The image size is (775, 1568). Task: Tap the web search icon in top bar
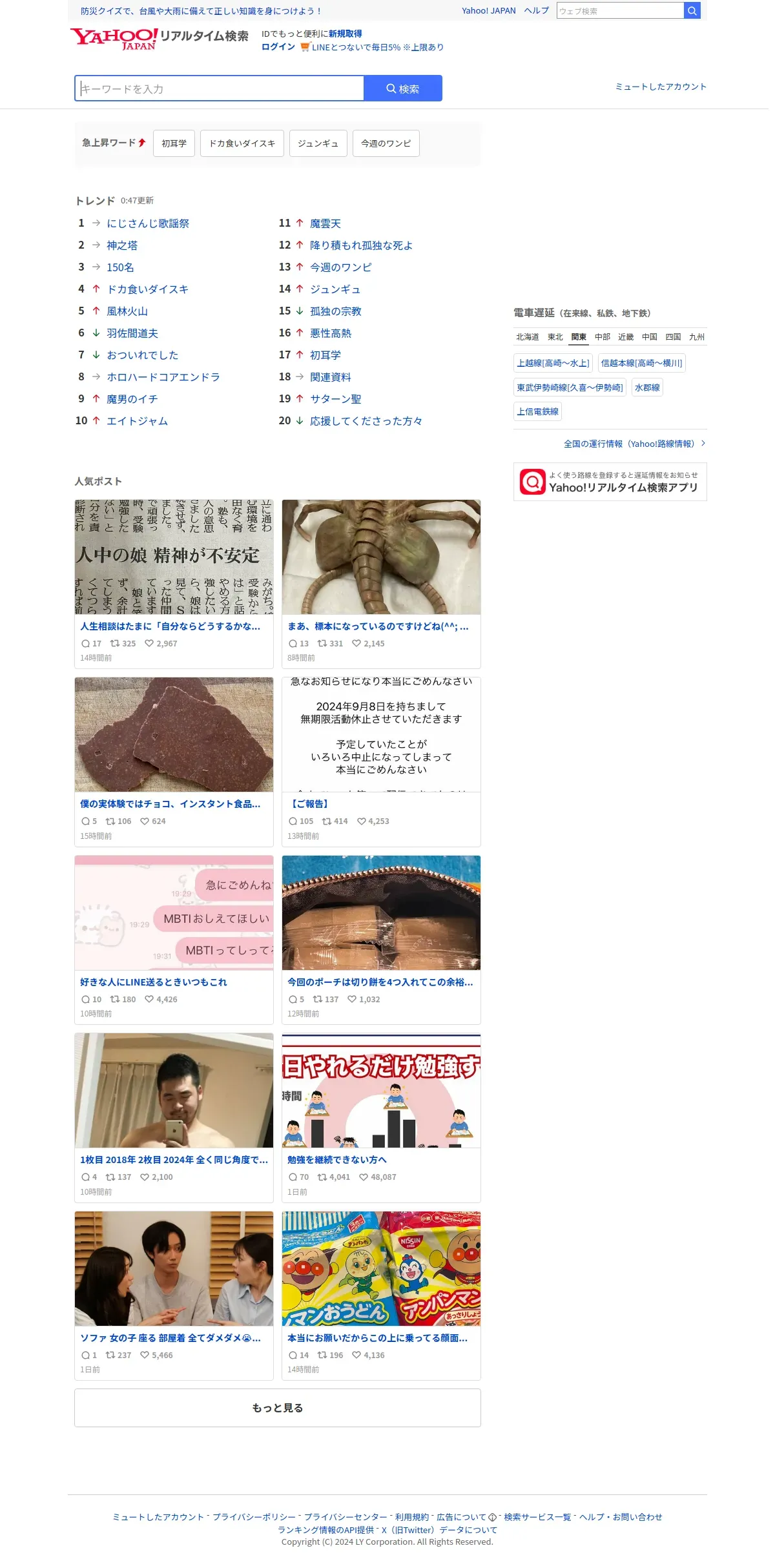692,10
